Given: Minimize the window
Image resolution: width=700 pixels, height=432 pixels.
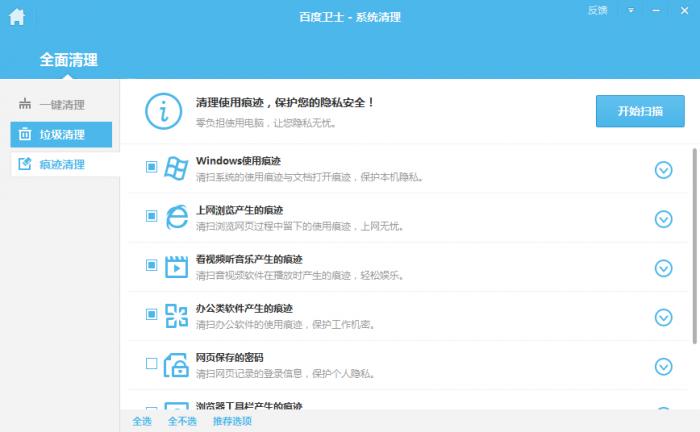Looking at the screenshot, I should [657, 10].
